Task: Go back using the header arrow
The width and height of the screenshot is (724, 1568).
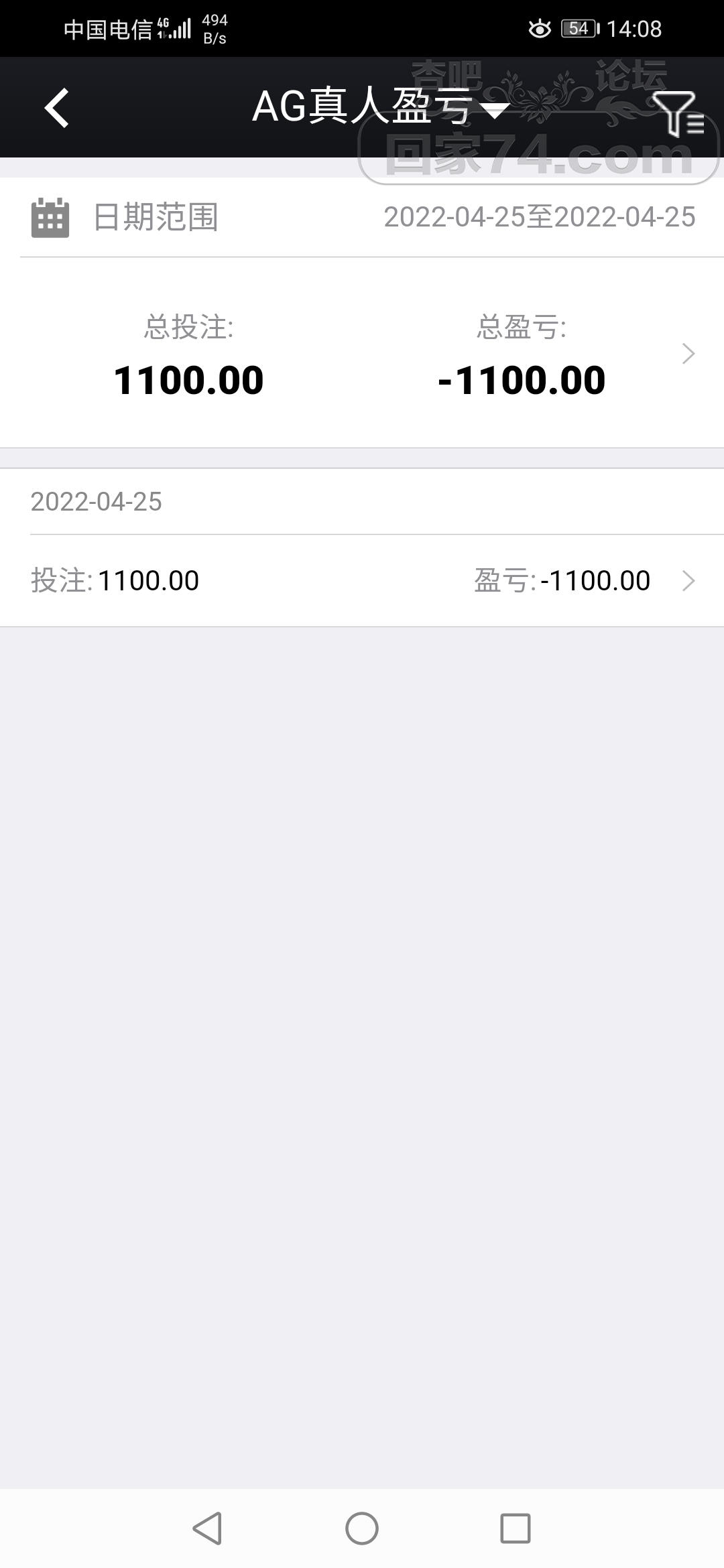Action: tap(57, 107)
